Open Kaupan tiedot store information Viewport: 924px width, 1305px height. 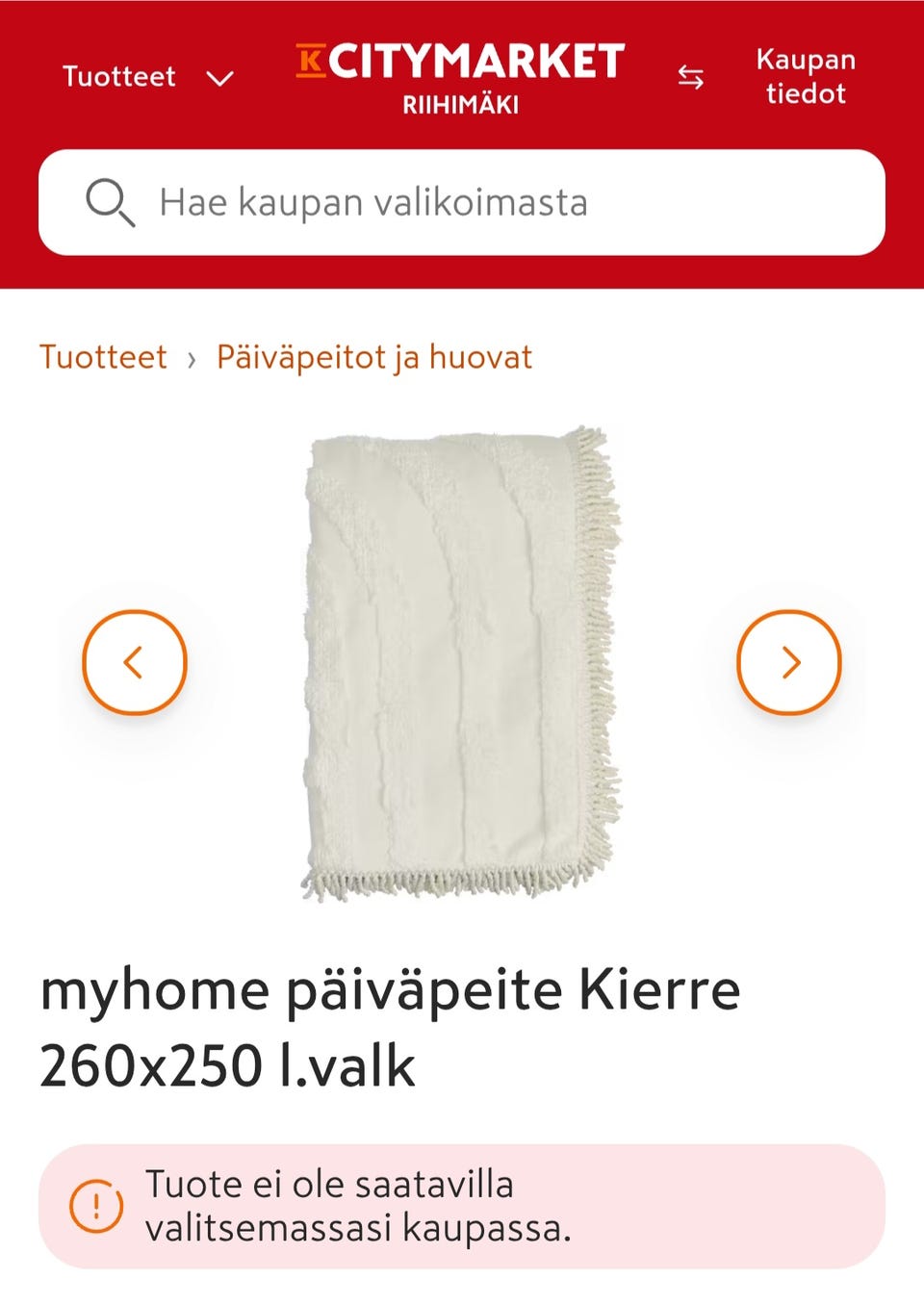(806, 76)
